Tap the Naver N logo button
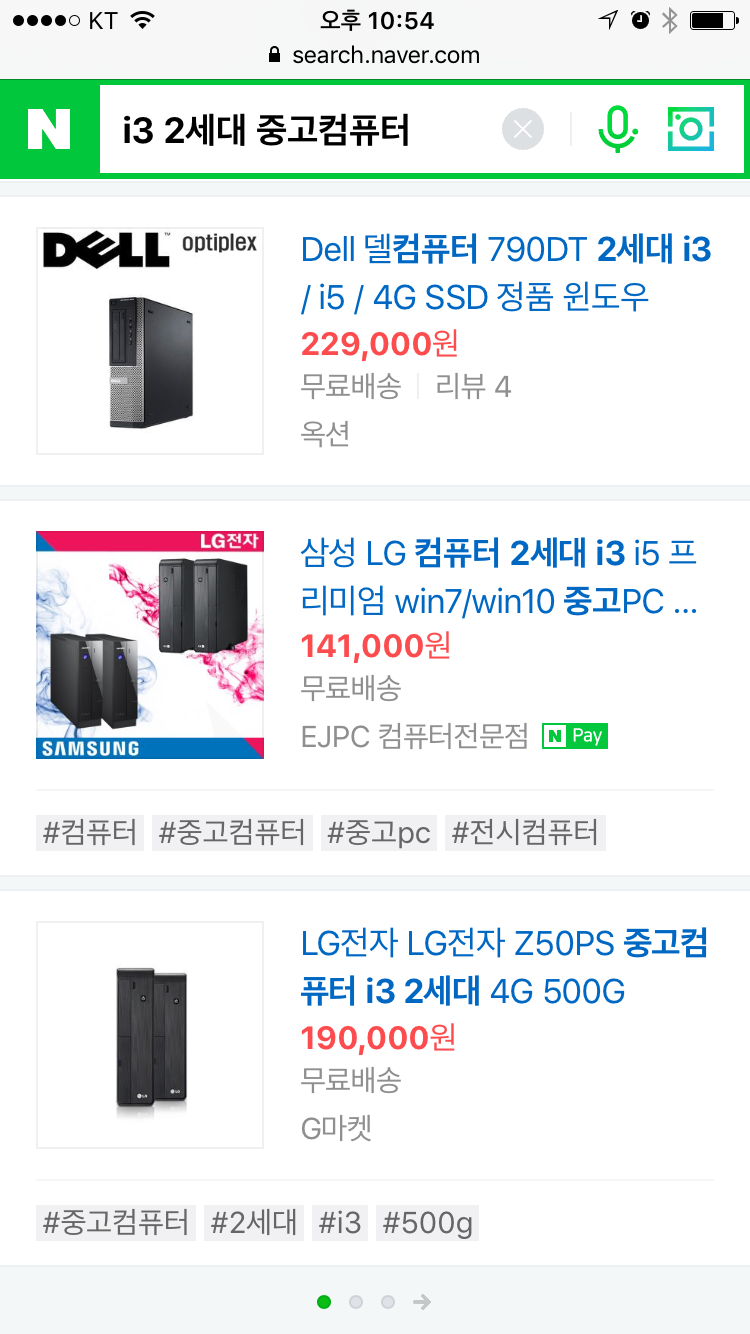 point(49,129)
